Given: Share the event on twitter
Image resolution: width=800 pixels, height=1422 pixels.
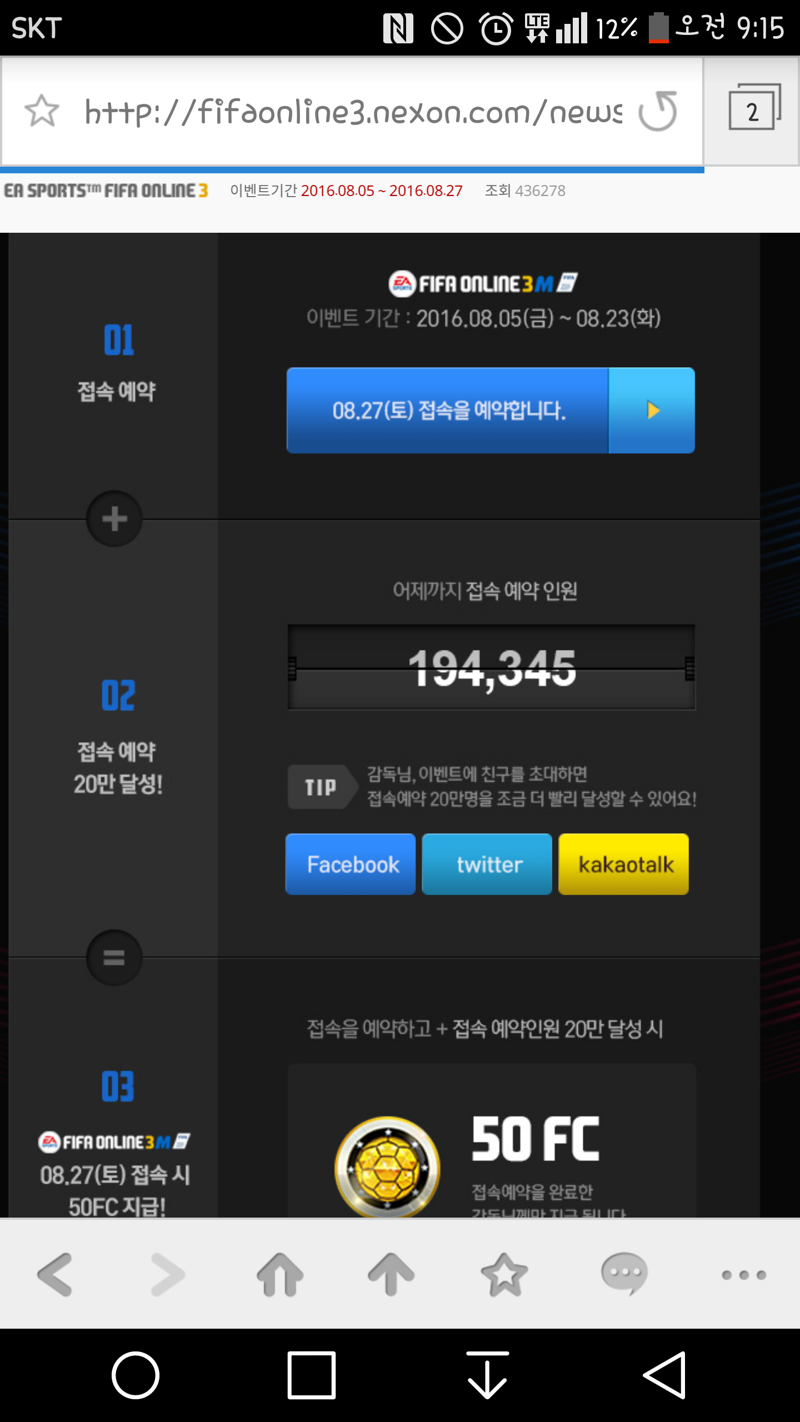Looking at the screenshot, I should [487, 864].
